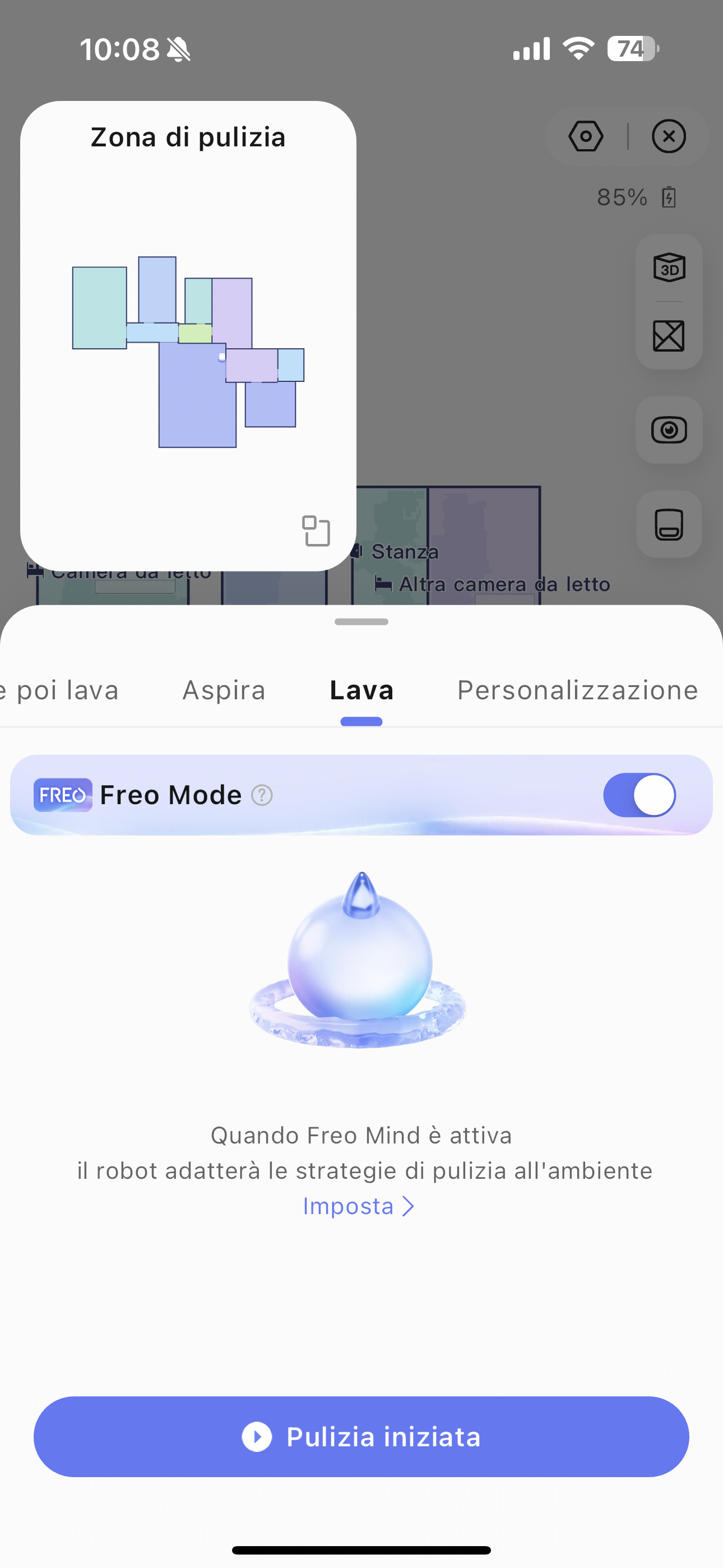Switch to the Aspira tab
The image size is (723, 1568).
[x=224, y=690]
